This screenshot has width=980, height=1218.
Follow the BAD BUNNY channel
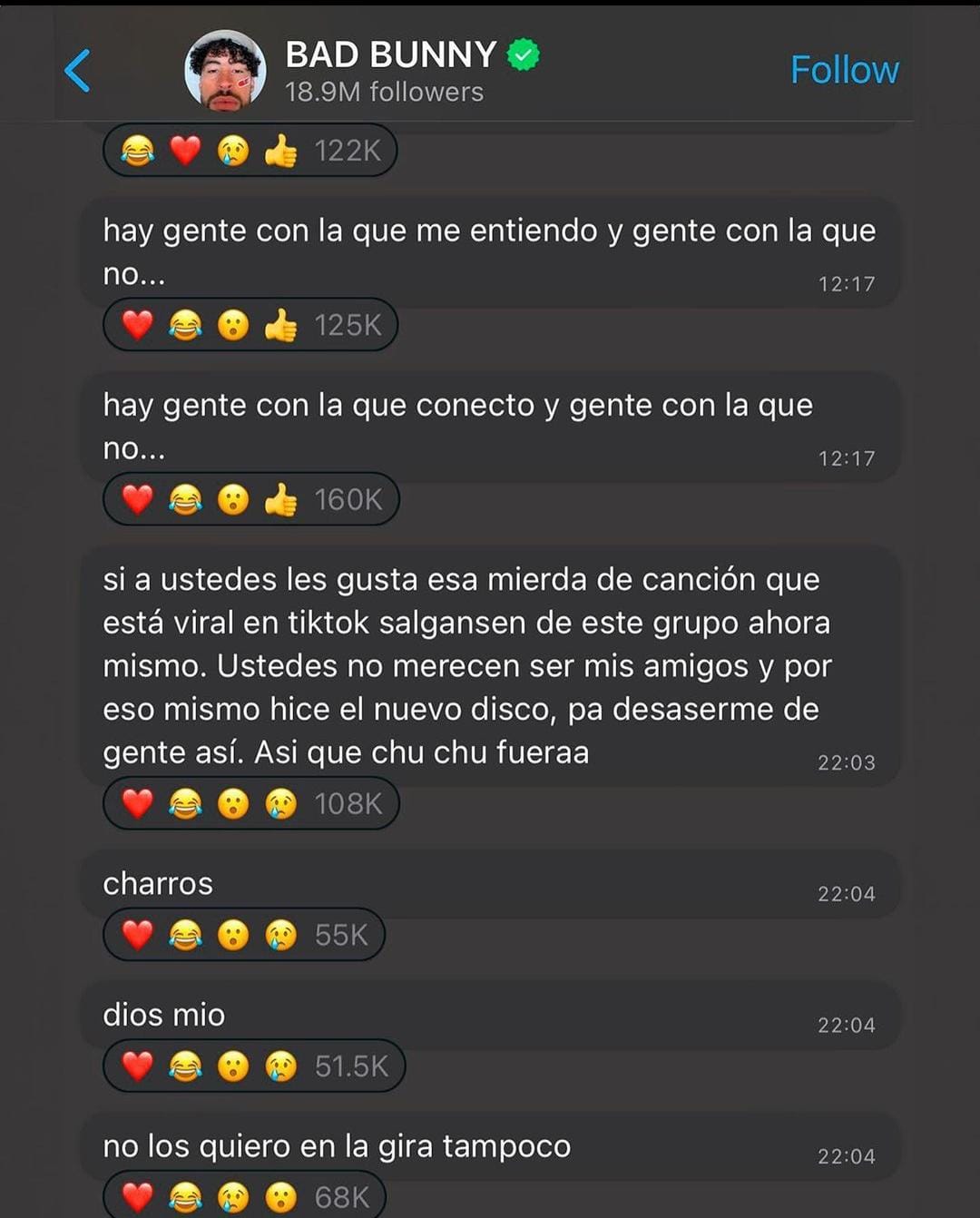pyautogui.click(x=844, y=71)
